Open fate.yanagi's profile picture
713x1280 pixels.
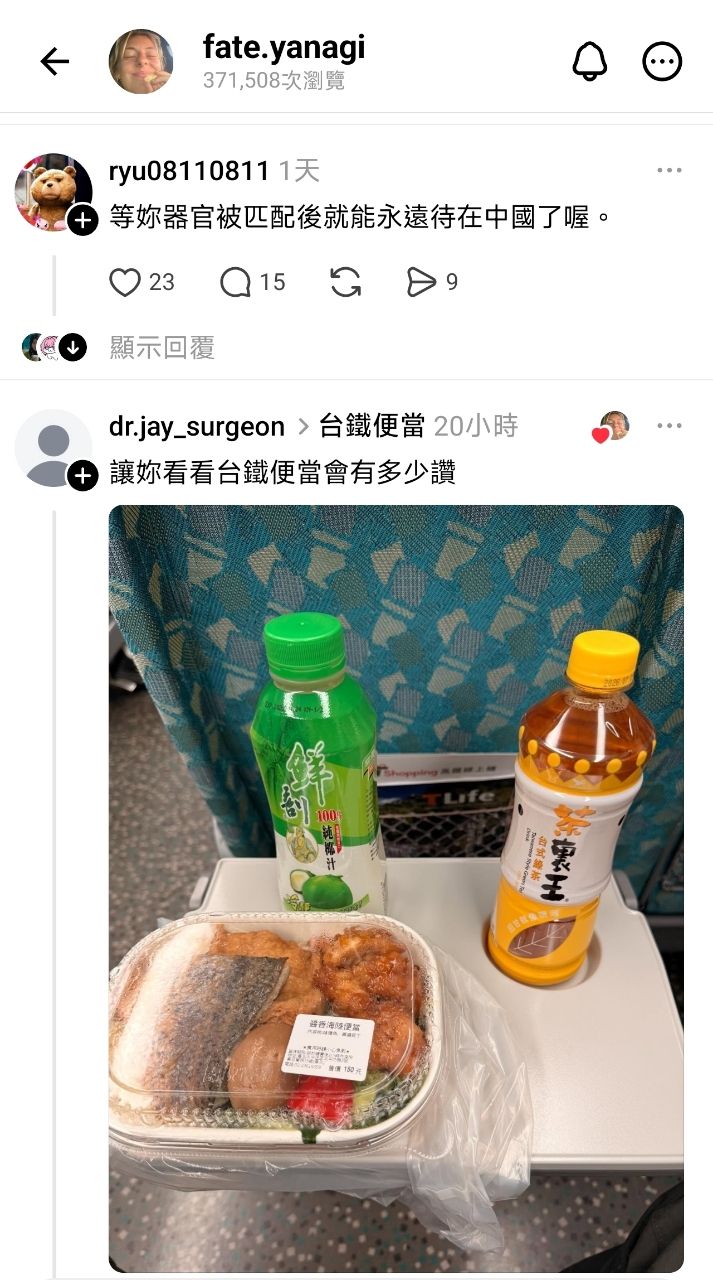pos(141,62)
